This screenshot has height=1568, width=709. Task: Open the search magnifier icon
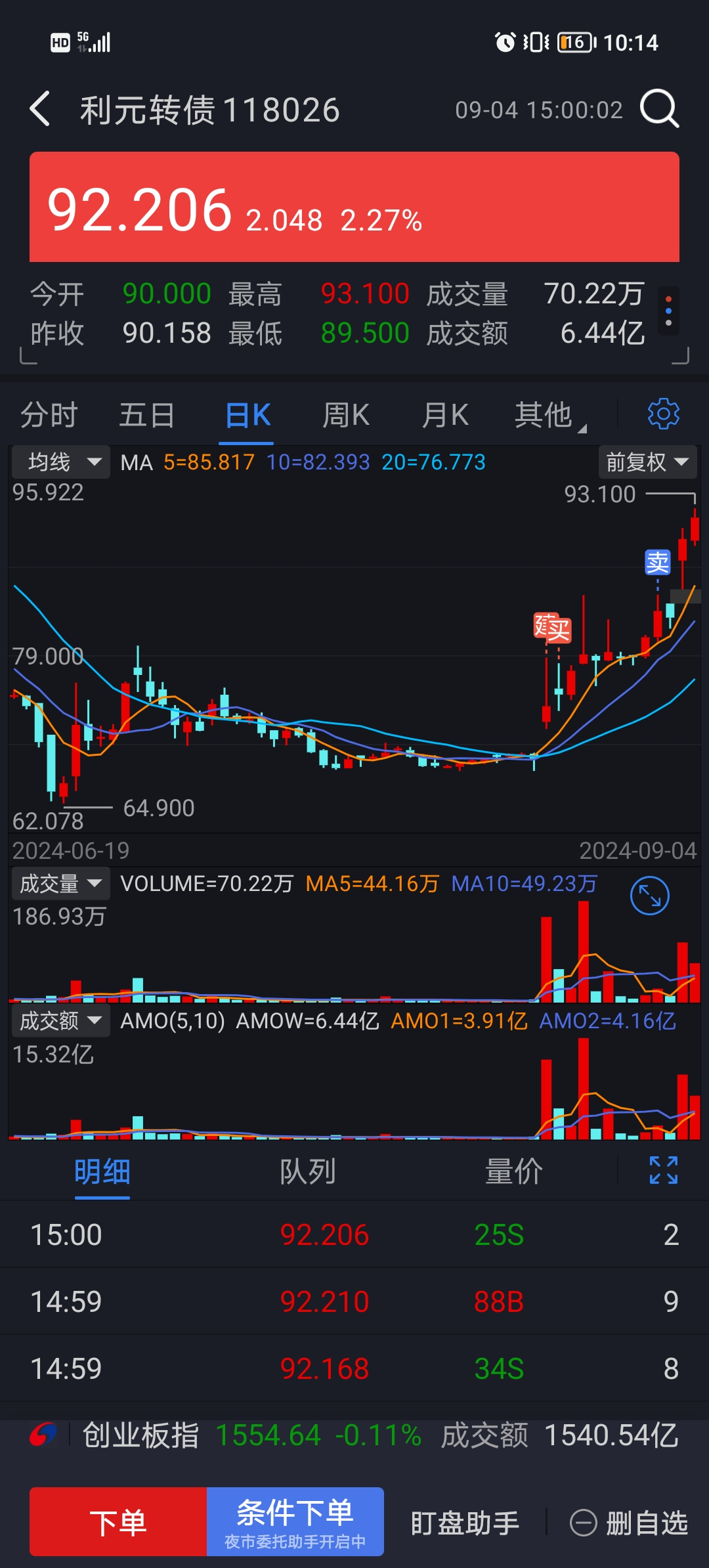click(x=659, y=109)
